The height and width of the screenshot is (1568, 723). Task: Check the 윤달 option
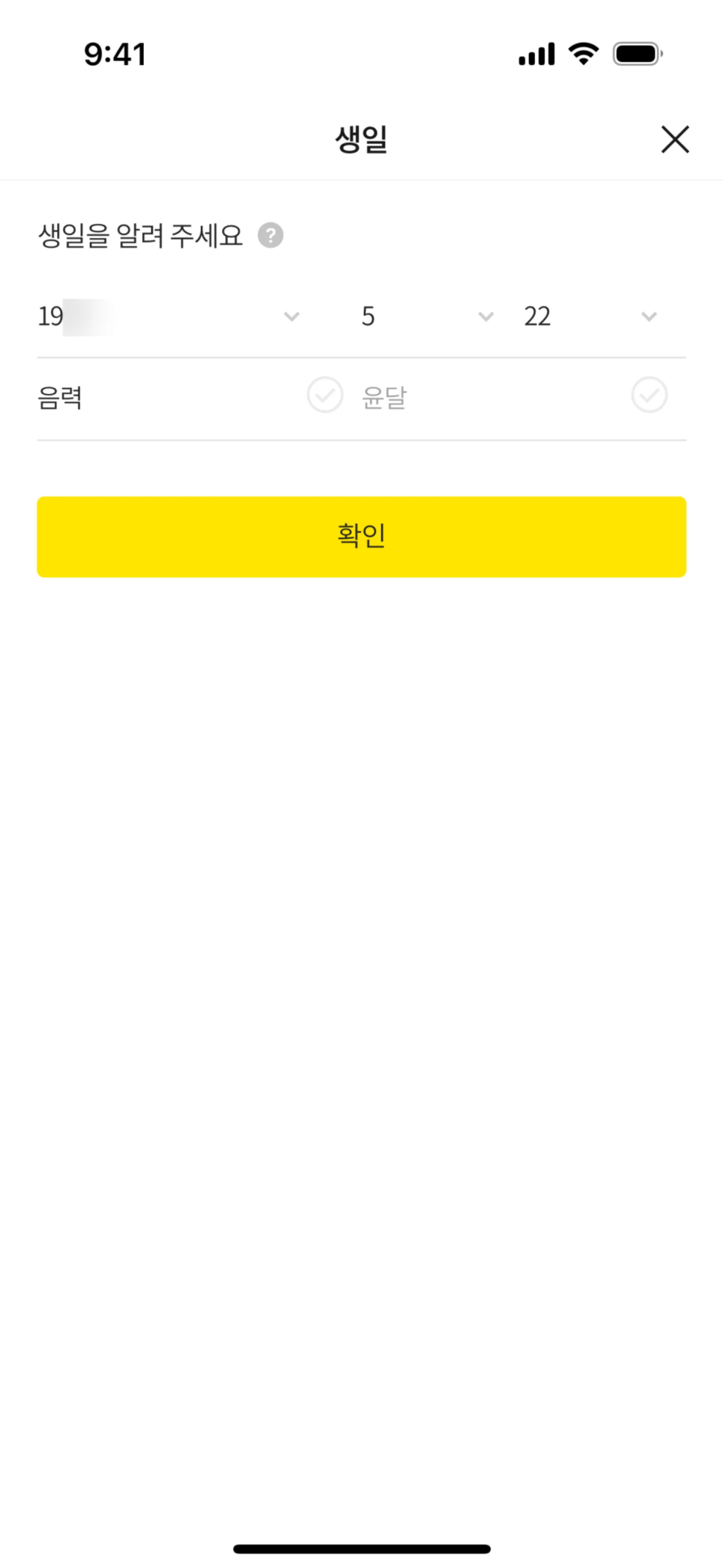(649, 395)
